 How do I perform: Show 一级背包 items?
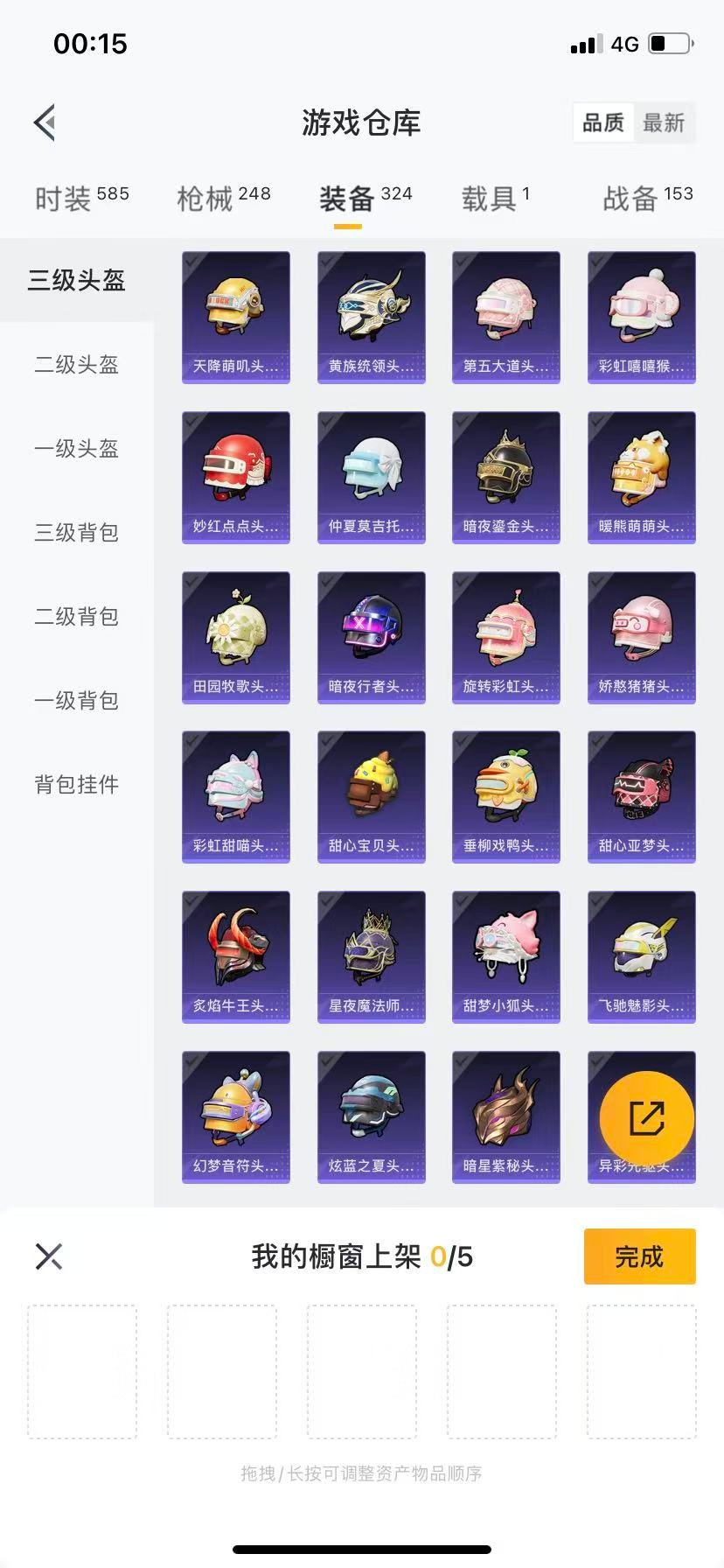pos(77,700)
